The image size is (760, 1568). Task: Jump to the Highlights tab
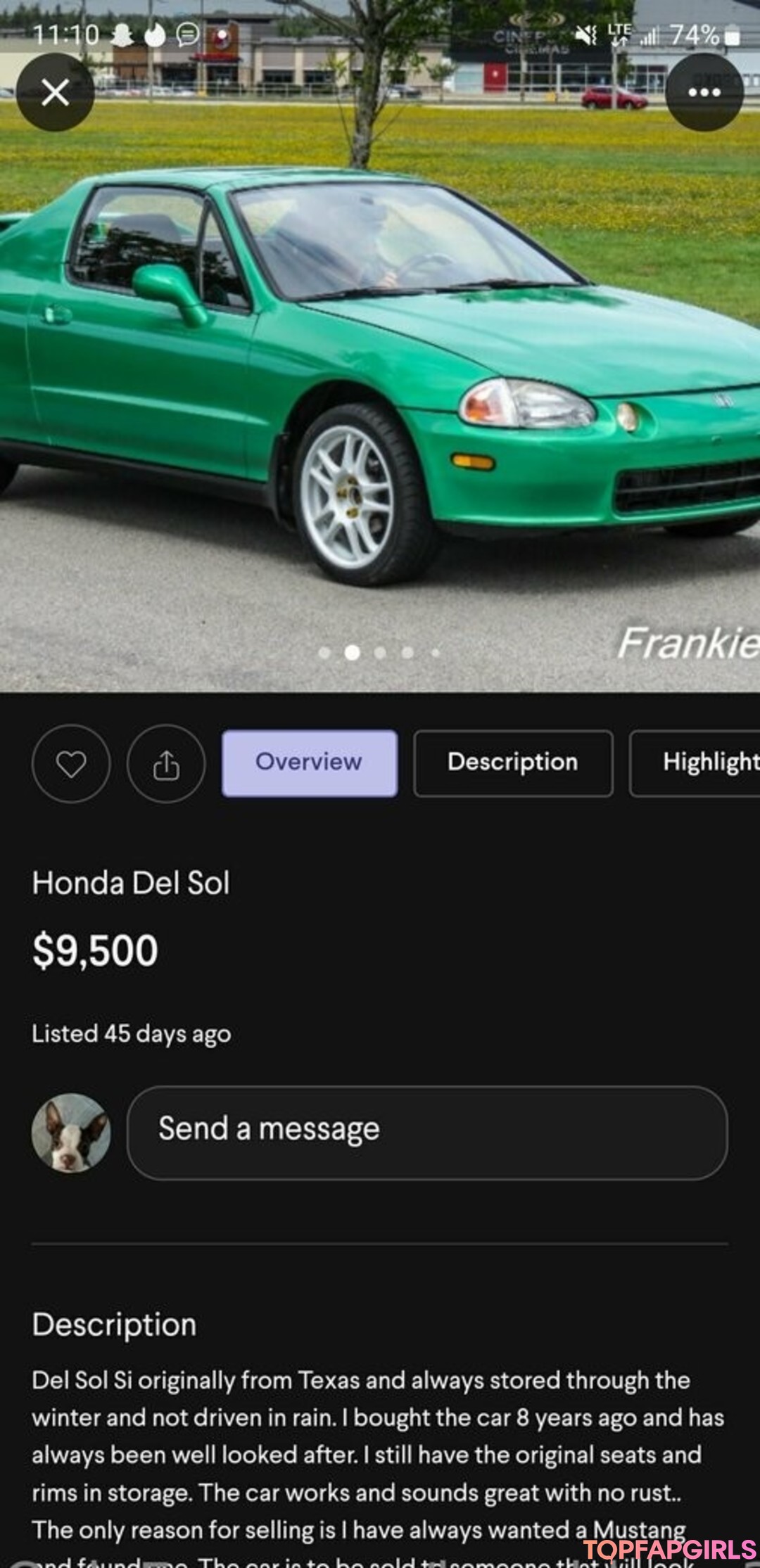click(704, 763)
